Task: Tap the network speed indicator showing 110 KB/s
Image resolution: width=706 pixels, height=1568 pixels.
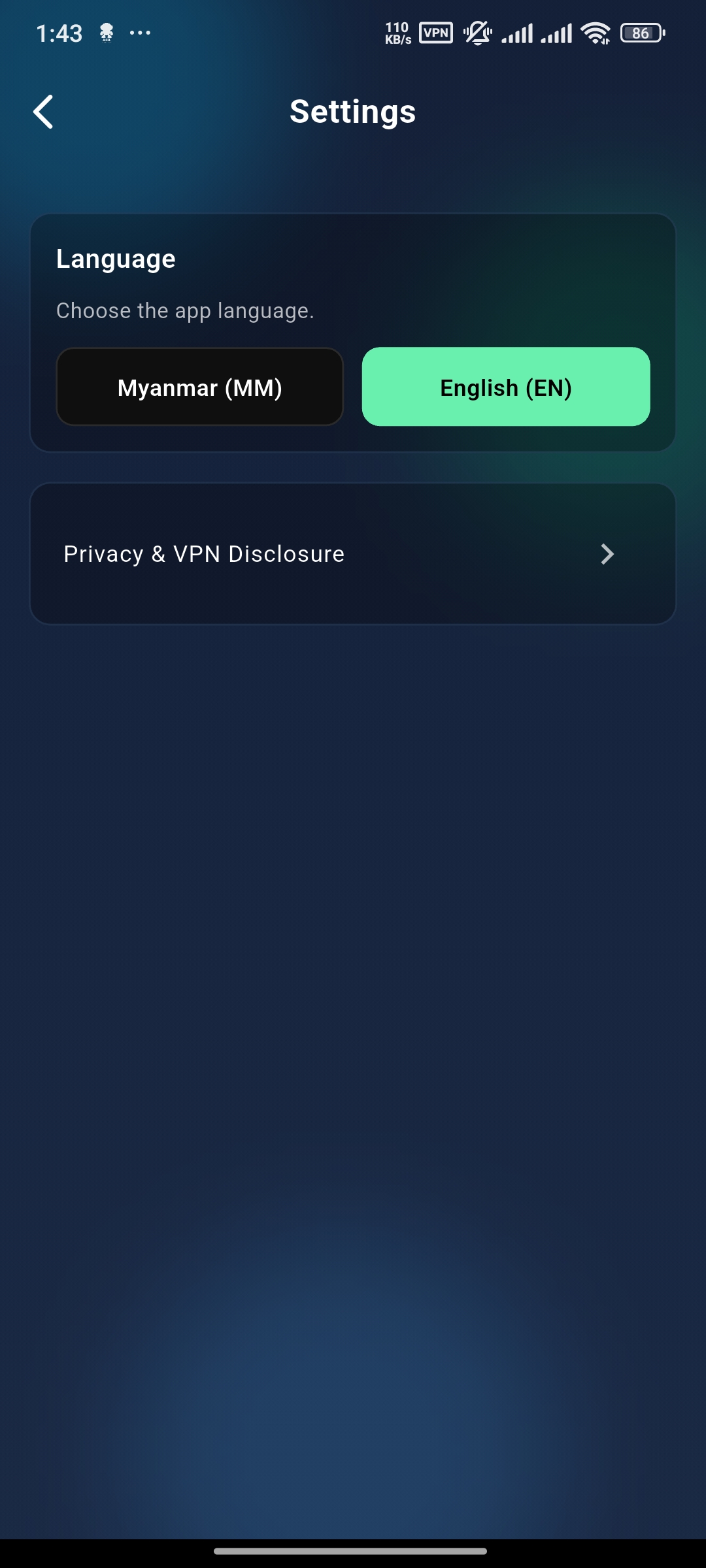Action: pyautogui.click(x=396, y=32)
